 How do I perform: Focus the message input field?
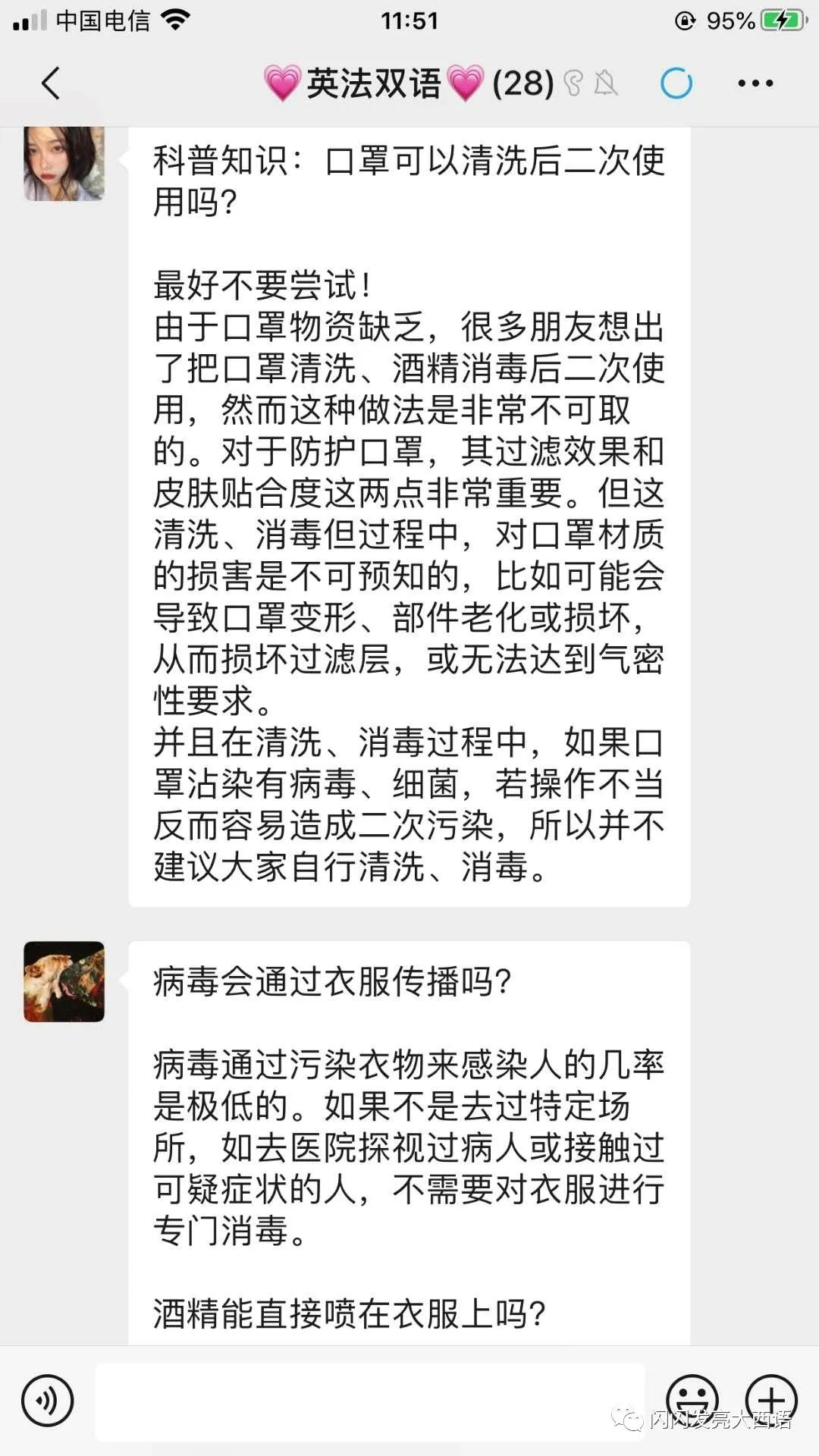(369, 1401)
